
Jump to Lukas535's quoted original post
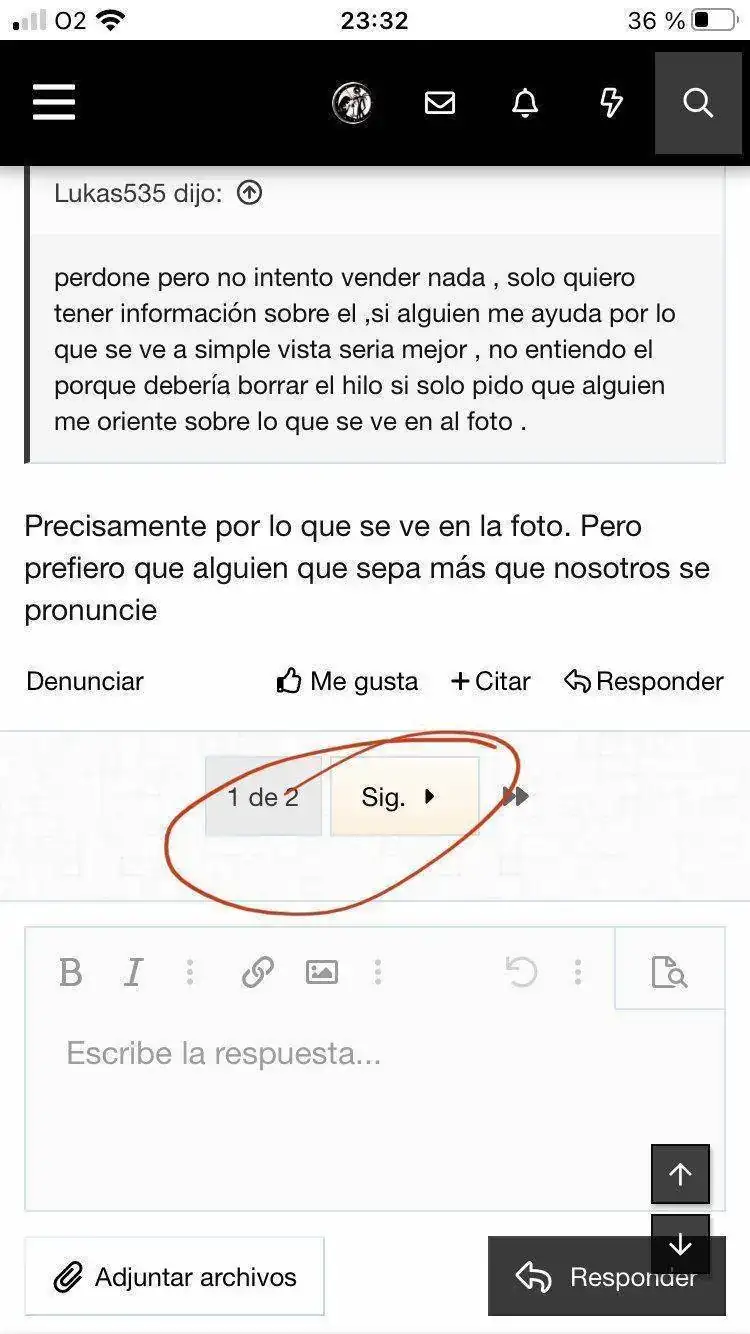point(250,193)
